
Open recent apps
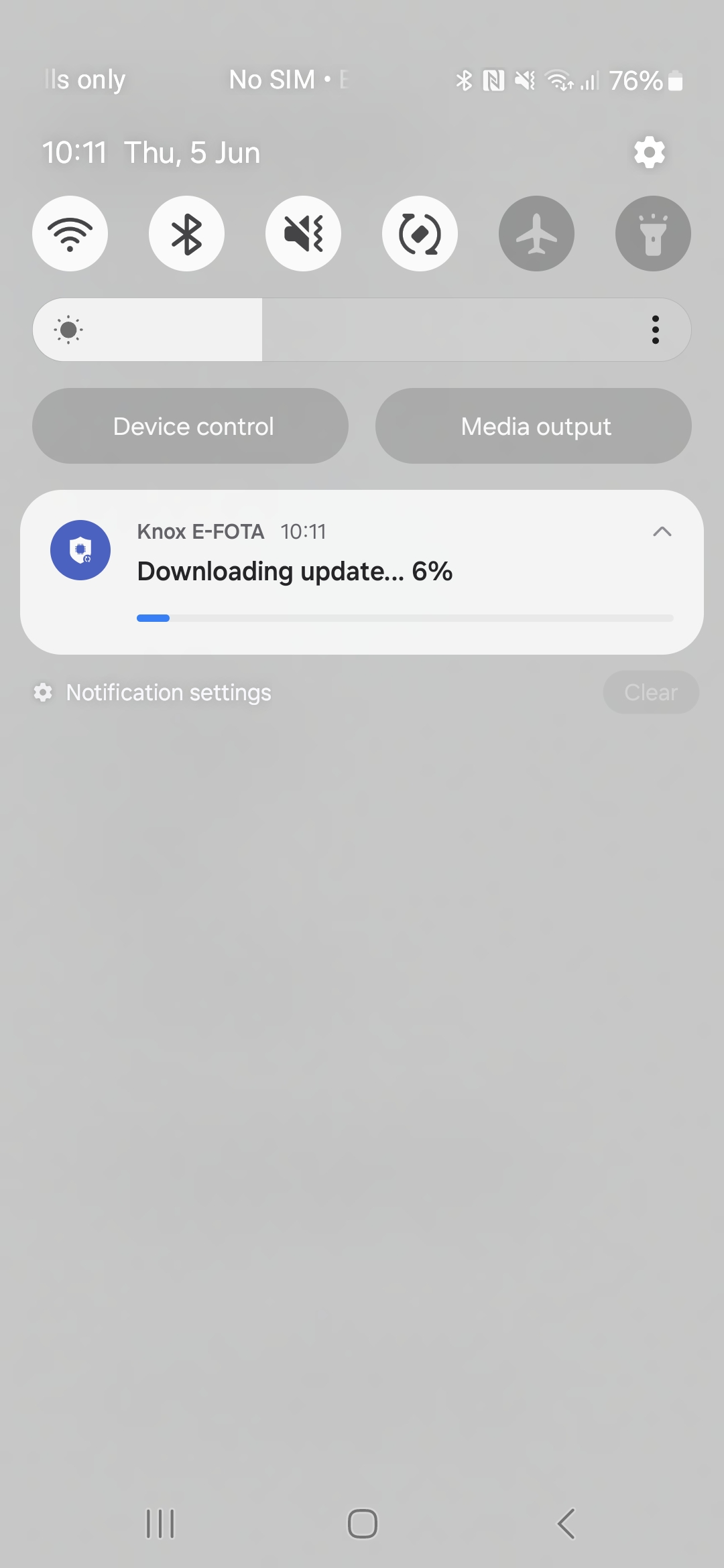160,1523
